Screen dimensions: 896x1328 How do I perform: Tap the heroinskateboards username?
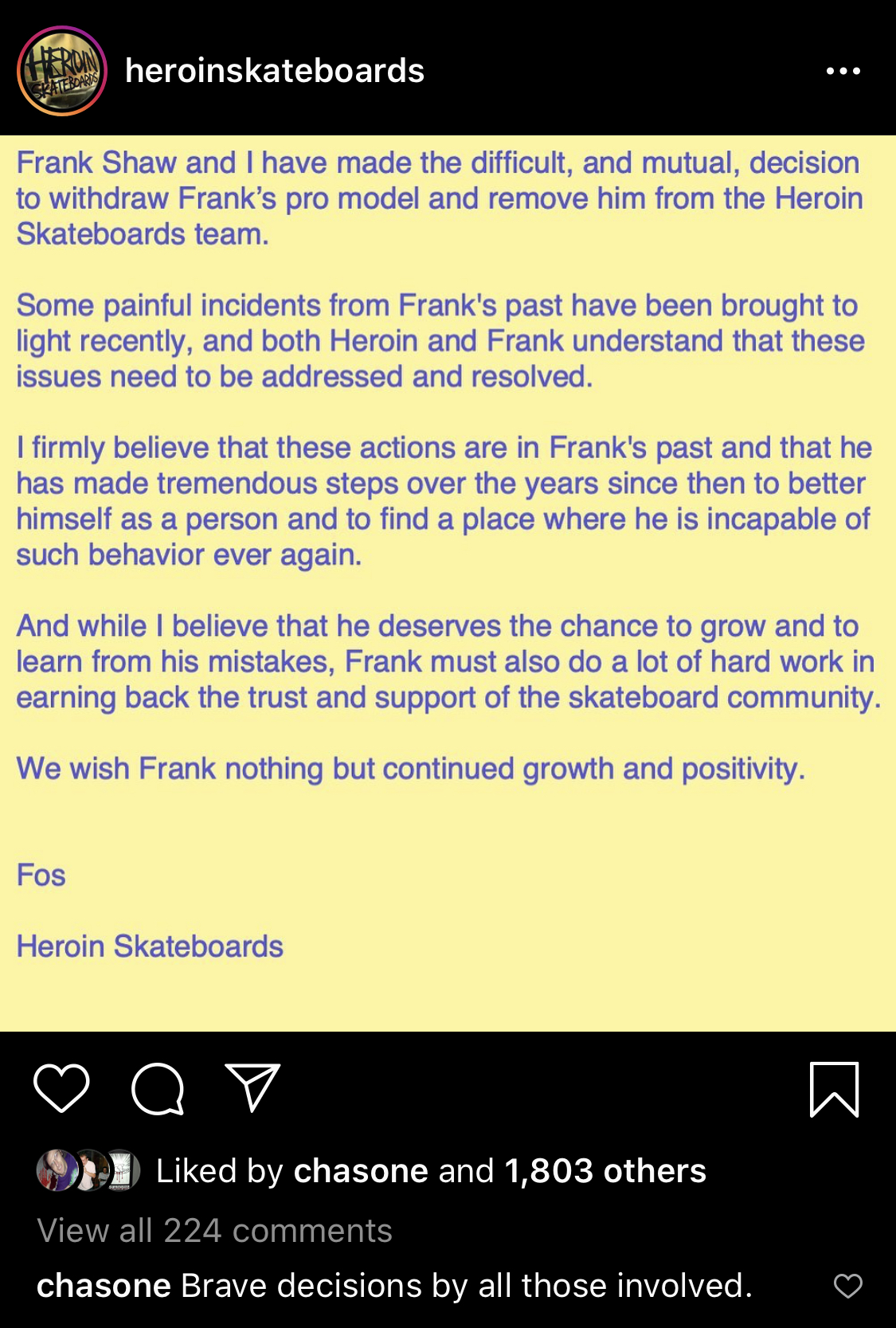click(x=275, y=71)
